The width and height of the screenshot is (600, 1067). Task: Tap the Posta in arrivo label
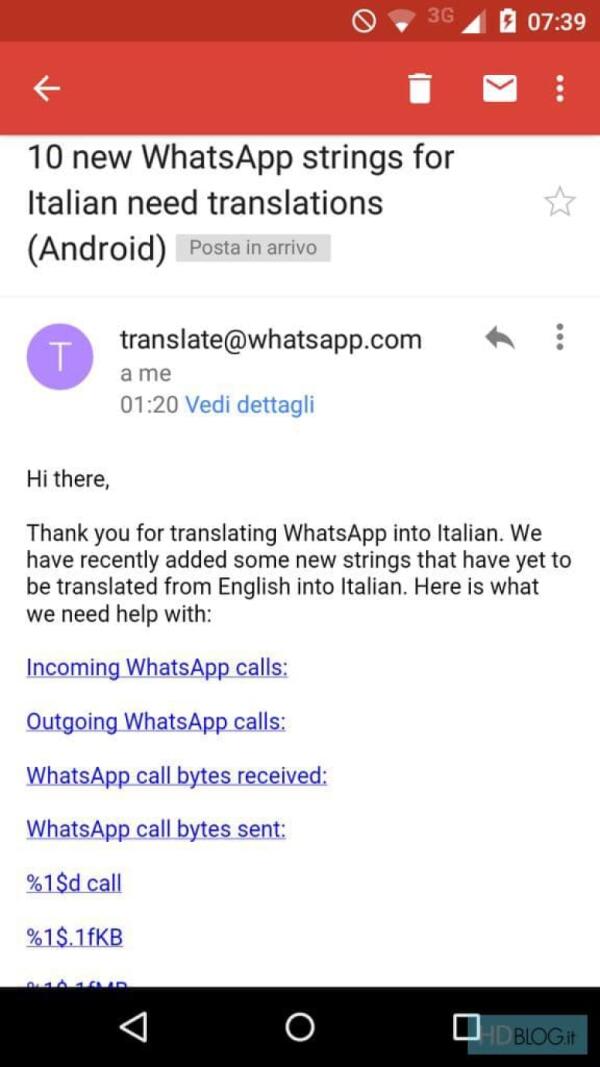pos(253,248)
